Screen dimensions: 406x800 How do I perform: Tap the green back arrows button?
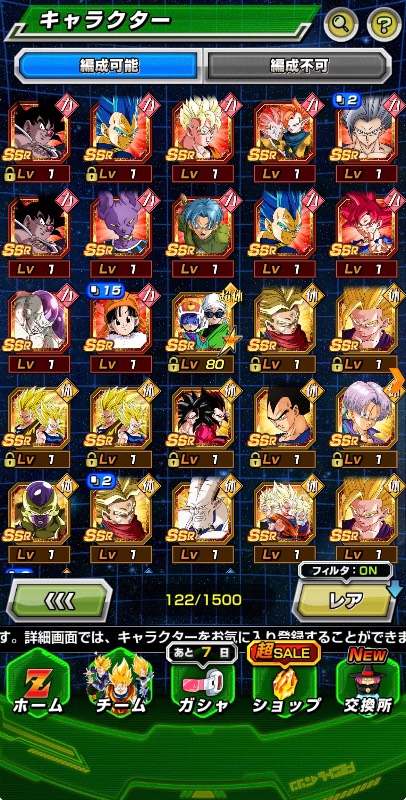(59, 601)
